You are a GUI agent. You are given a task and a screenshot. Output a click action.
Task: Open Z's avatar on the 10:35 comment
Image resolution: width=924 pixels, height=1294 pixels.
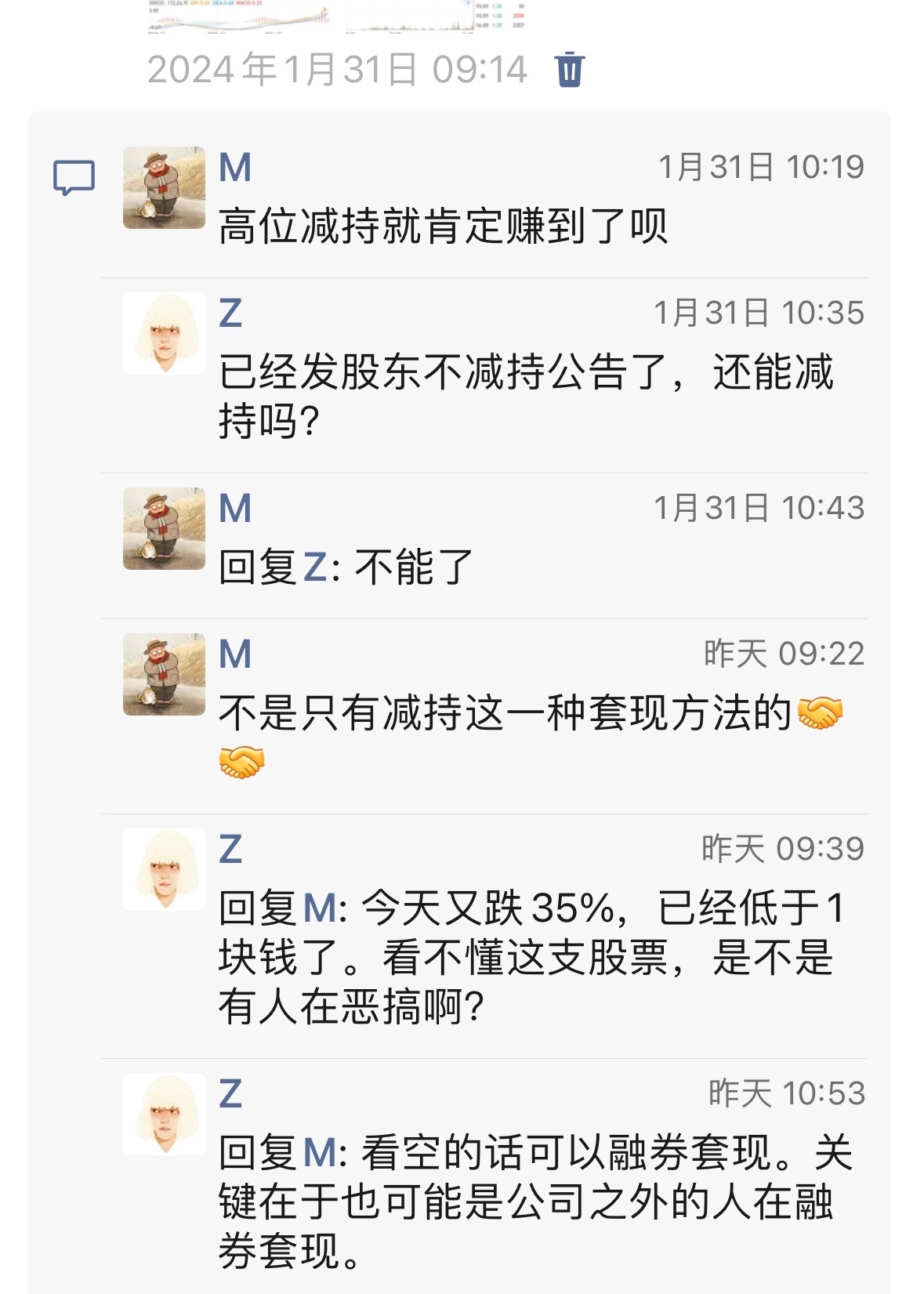pyautogui.click(x=164, y=334)
